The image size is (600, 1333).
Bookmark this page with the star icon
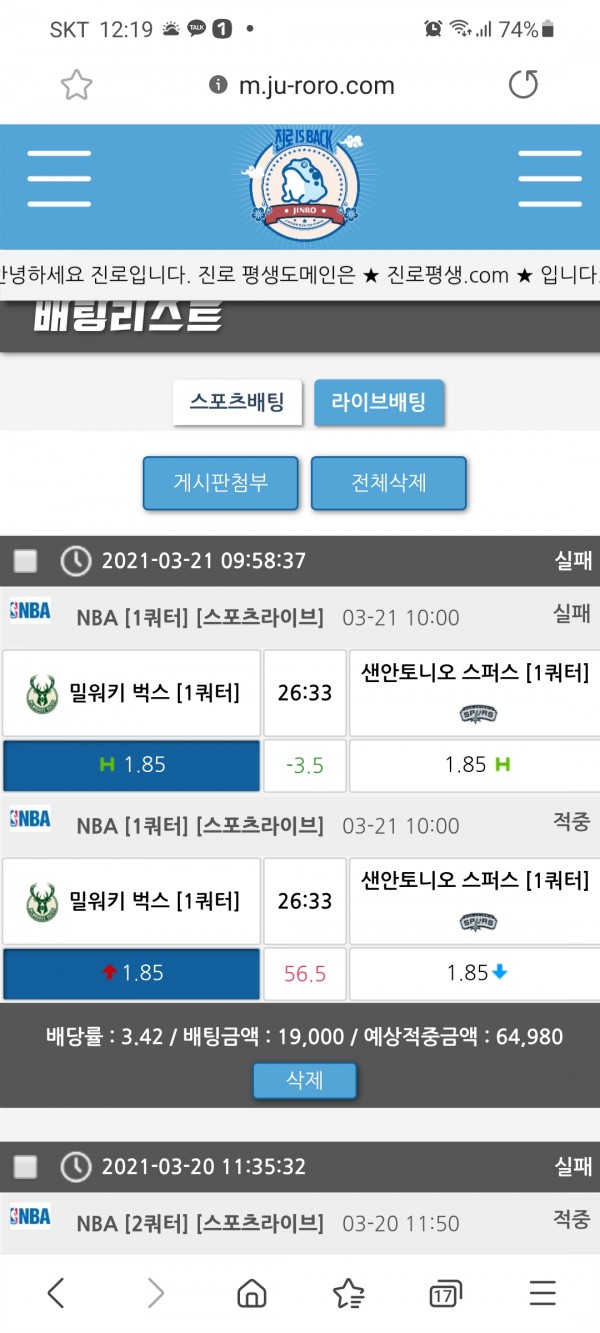point(76,85)
